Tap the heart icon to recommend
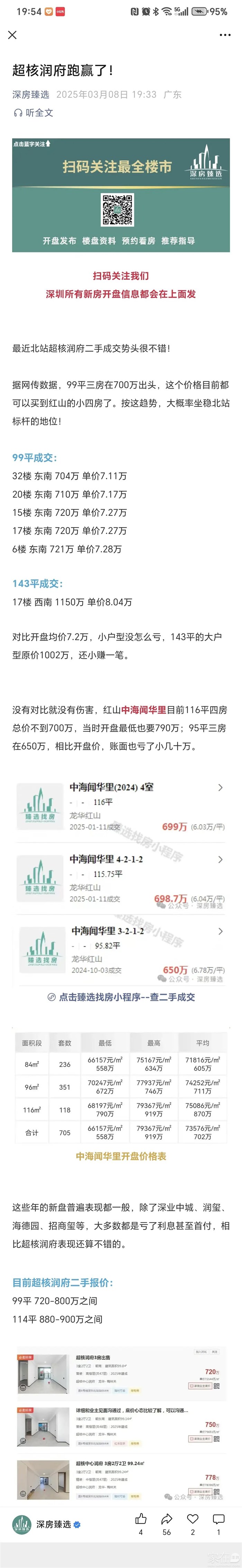The width and height of the screenshot is (242, 1568). (193, 1518)
